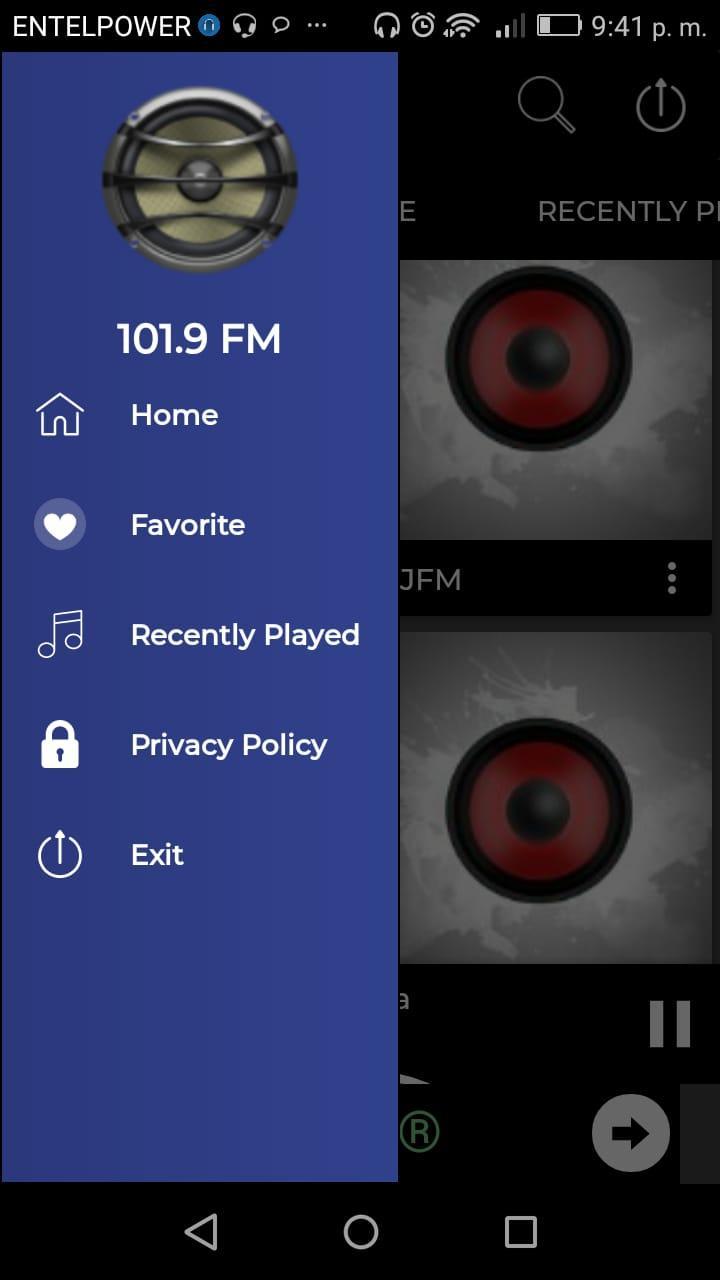Open Recently Played in the drawer
Viewport: 720px width, 1280px height.
[x=244, y=635]
